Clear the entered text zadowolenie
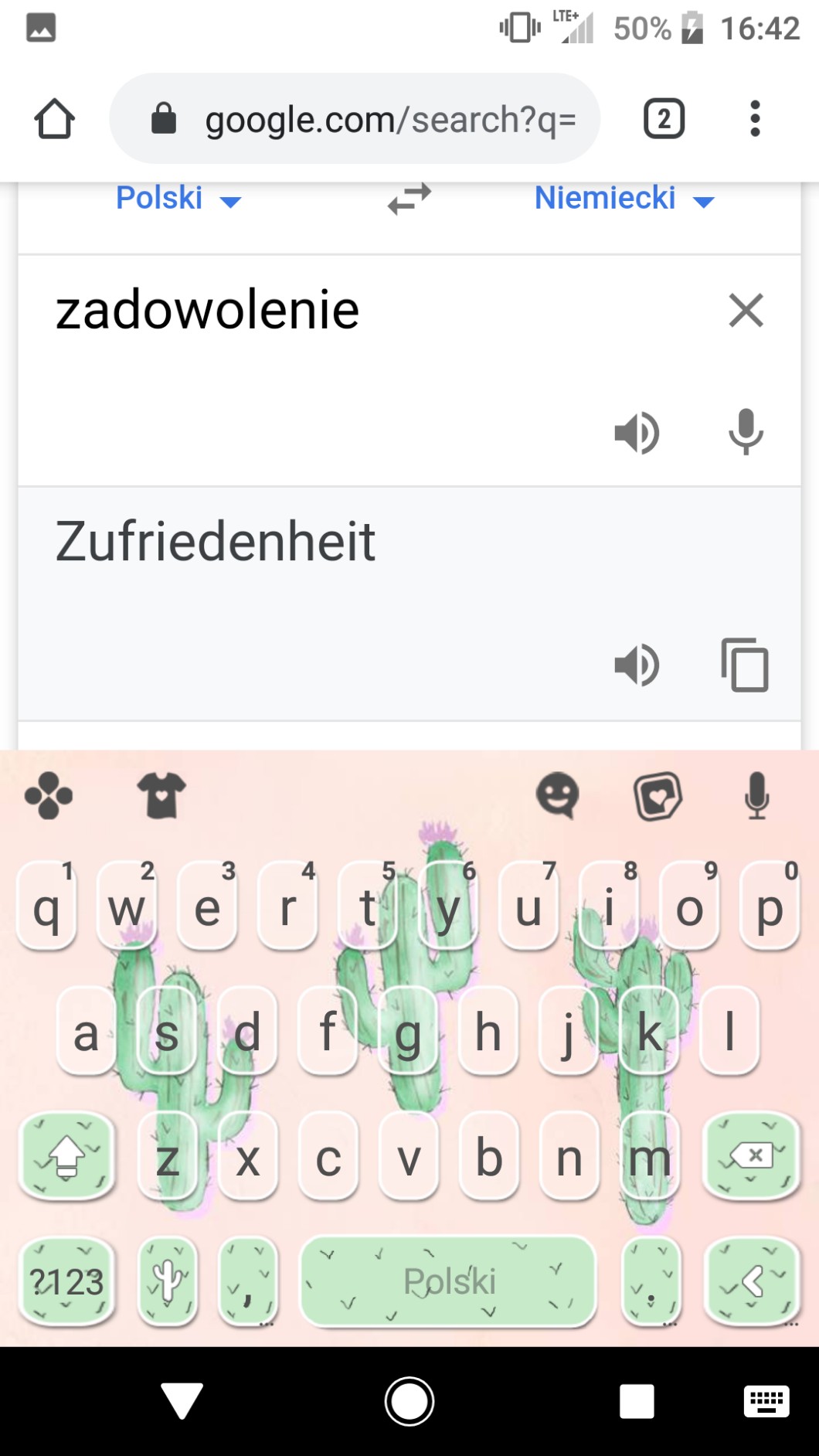Screen dimensions: 819x1456 tap(746, 311)
